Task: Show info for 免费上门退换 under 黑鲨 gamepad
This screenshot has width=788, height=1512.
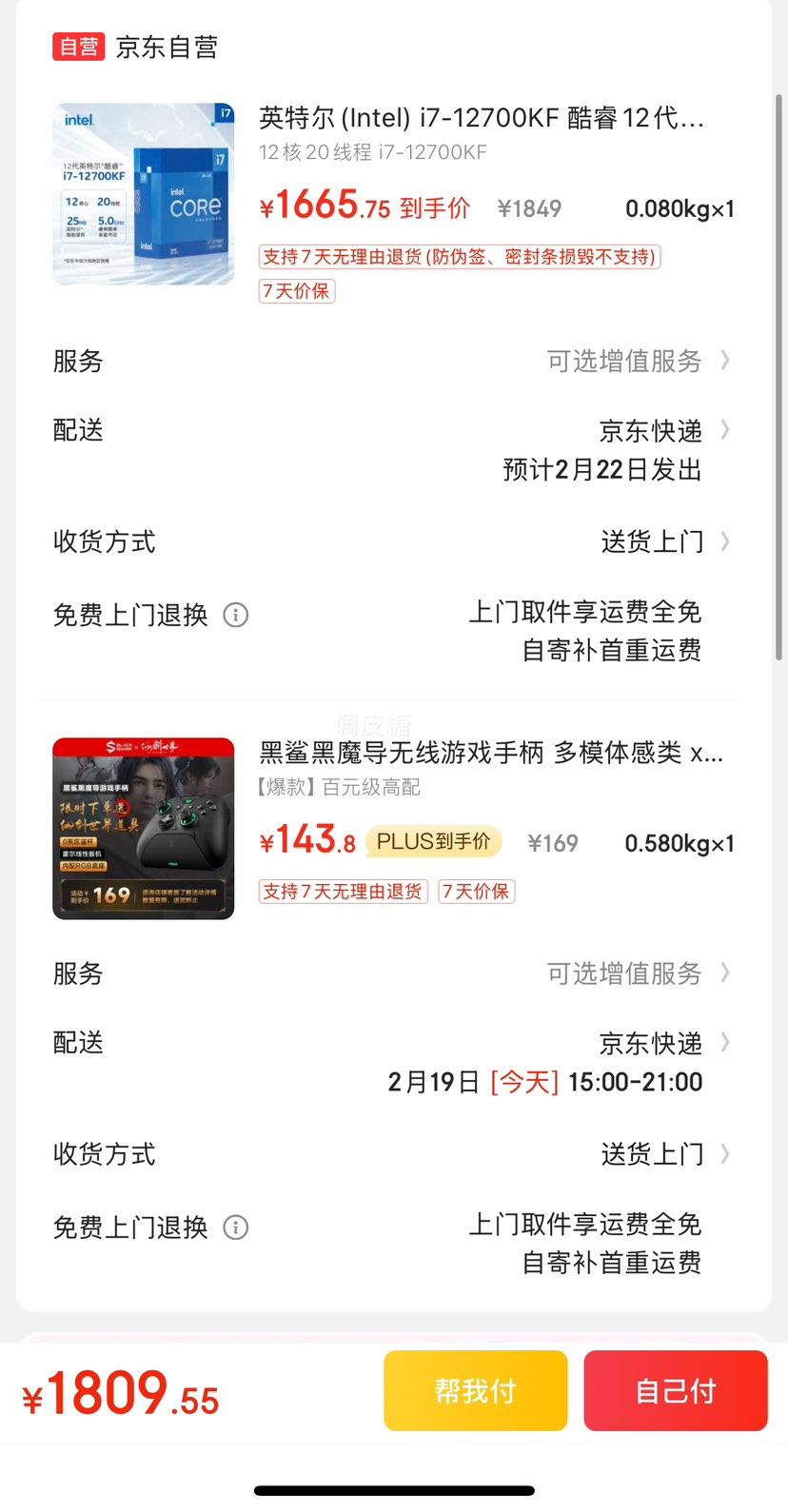Action: point(235,1227)
